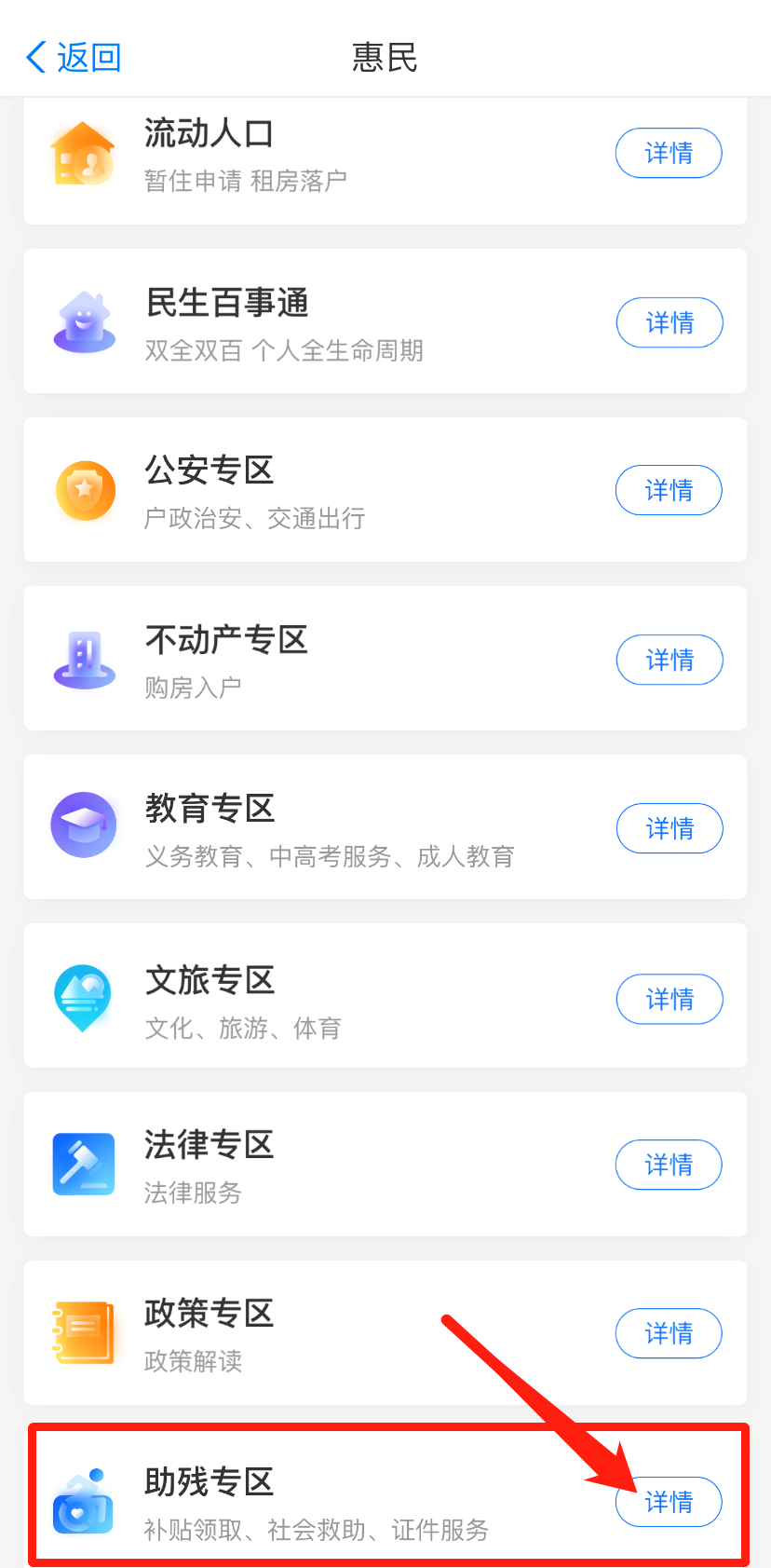The width and height of the screenshot is (771, 1568).
Task: Tap the 民生百事通 purple house icon
Action: pyautogui.click(x=84, y=322)
